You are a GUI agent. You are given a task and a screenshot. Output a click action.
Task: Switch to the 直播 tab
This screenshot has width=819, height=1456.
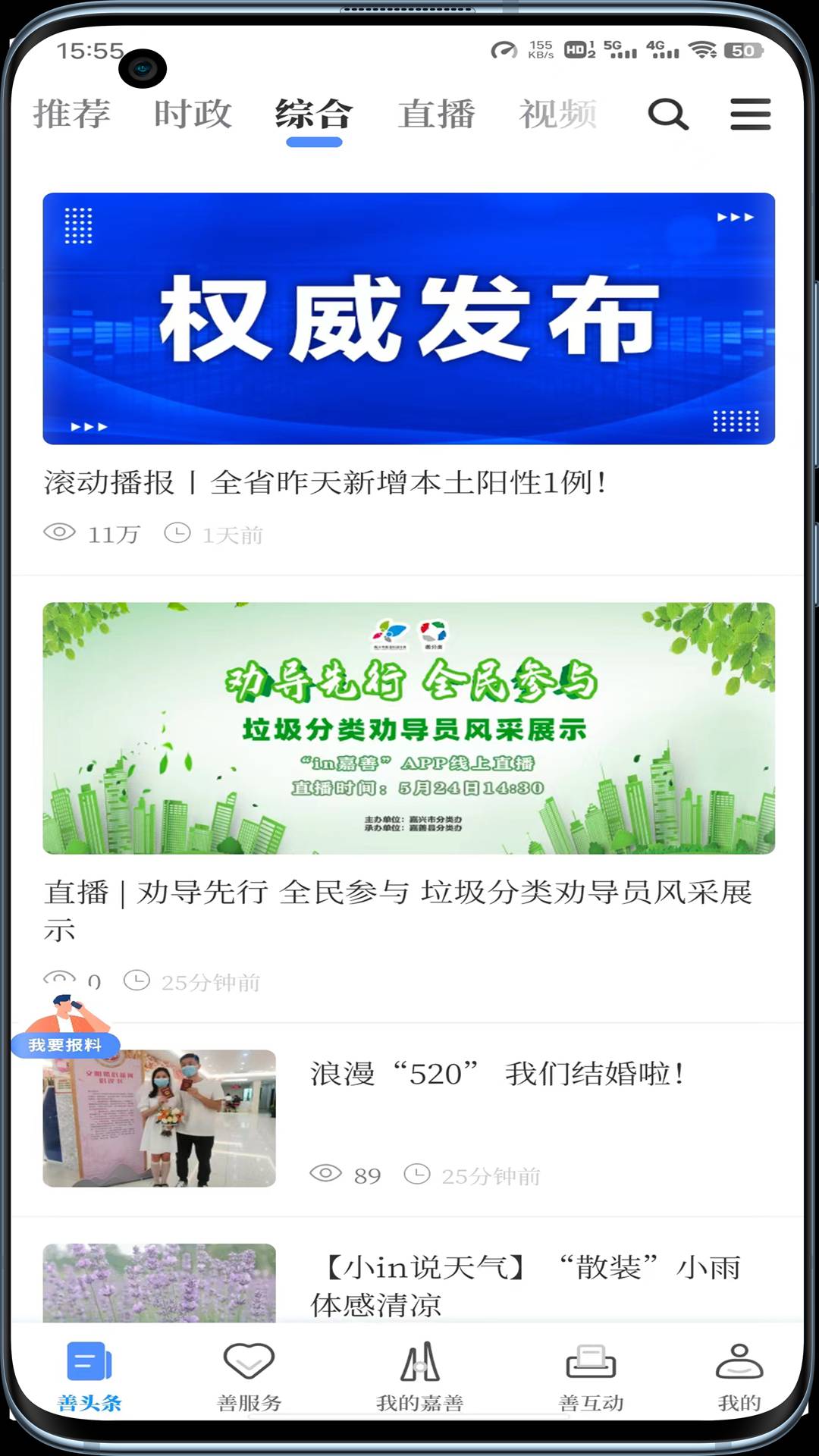point(438,115)
